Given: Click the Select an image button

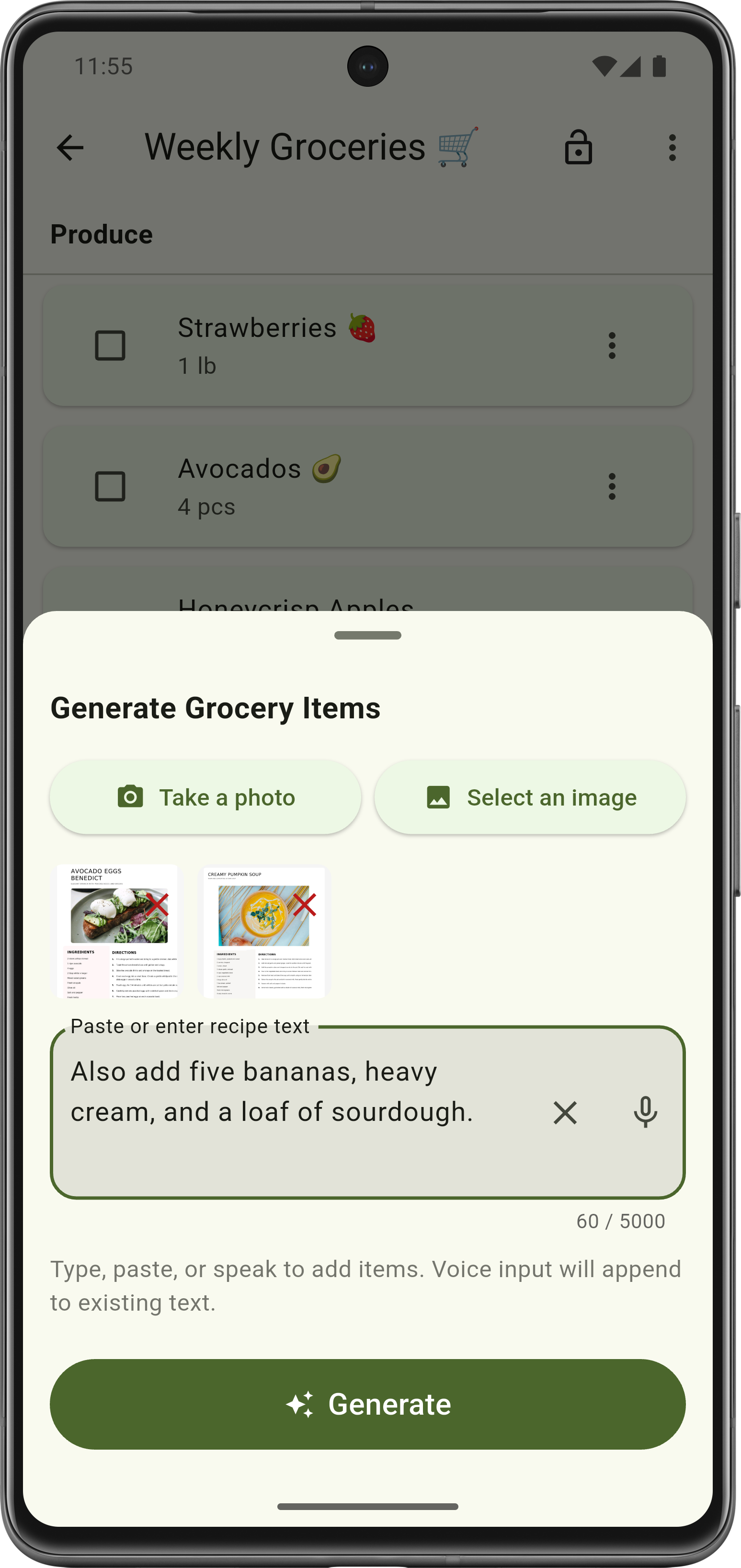Looking at the screenshot, I should click(x=529, y=797).
